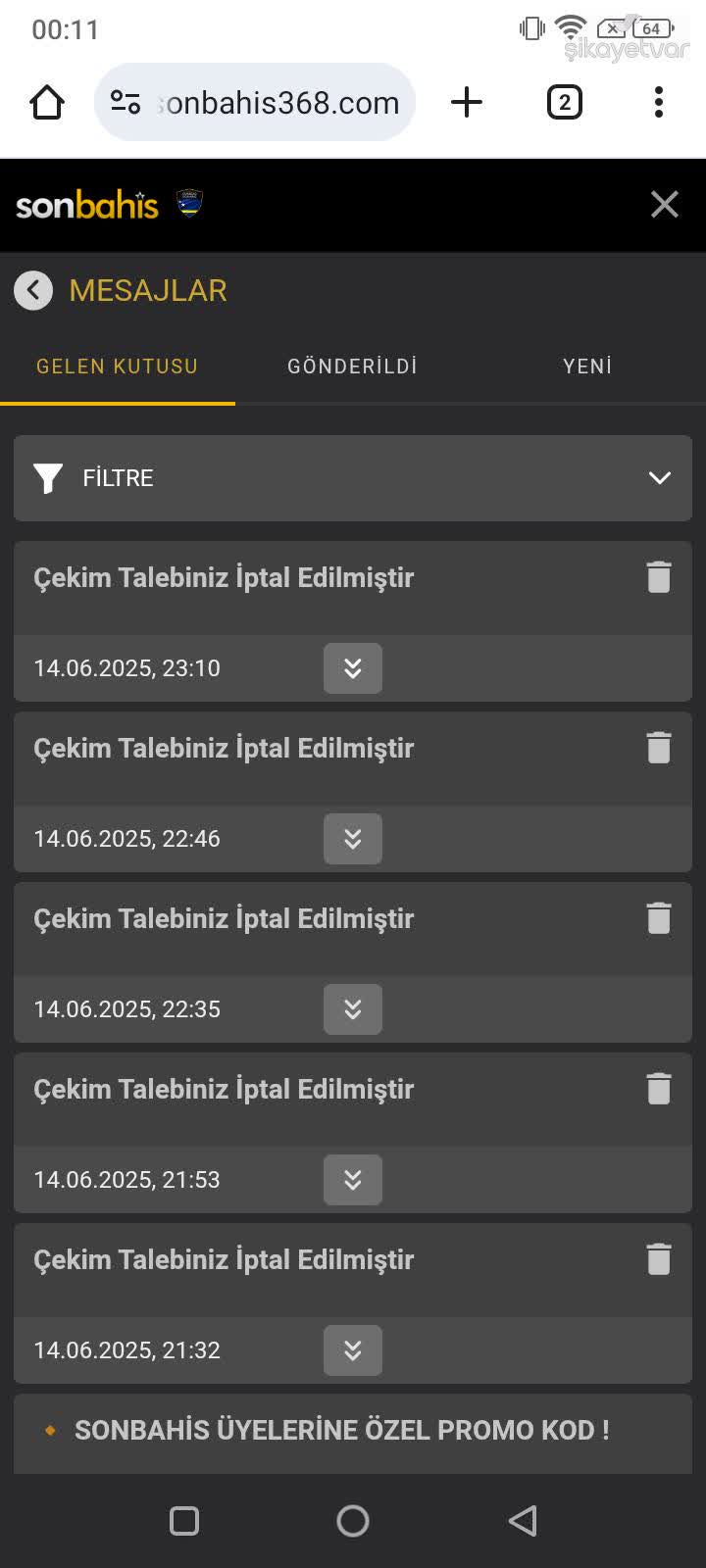
Task: Delete the message dated 14.06.2025, 21:32
Action: click(659, 1259)
